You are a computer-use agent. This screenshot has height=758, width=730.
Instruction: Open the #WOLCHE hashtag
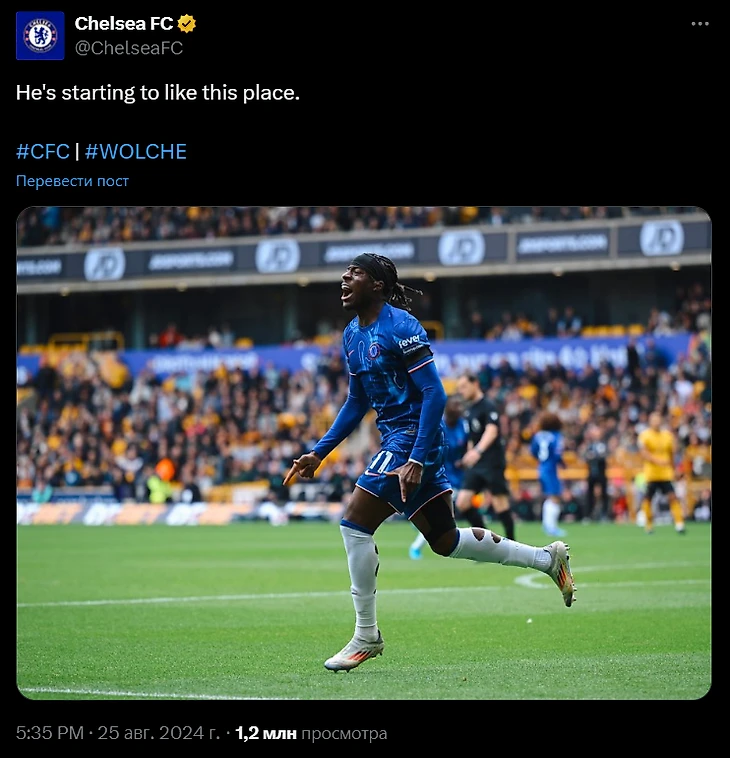click(x=136, y=152)
